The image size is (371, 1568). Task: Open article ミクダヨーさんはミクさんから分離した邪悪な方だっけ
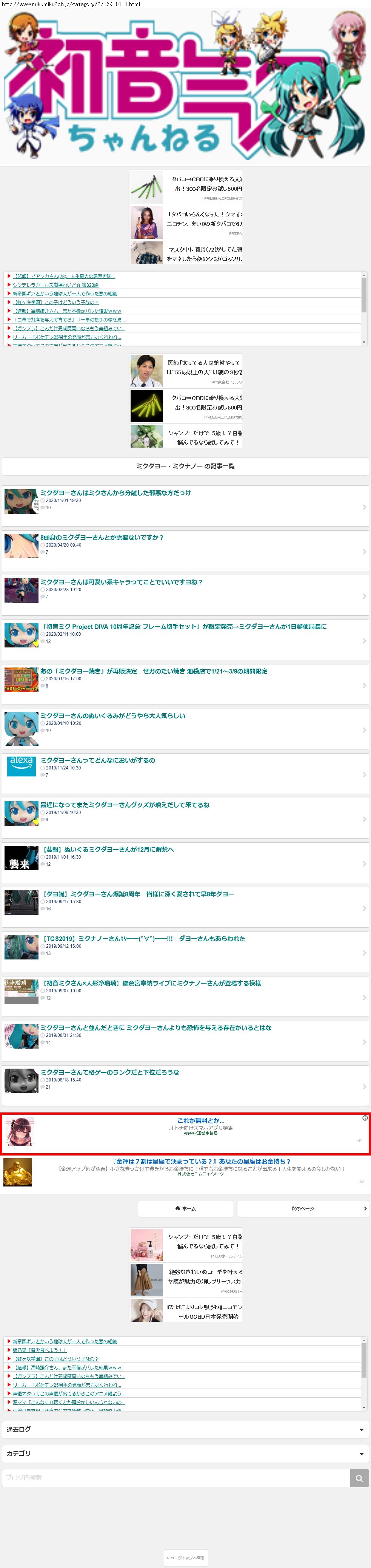[x=115, y=493]
